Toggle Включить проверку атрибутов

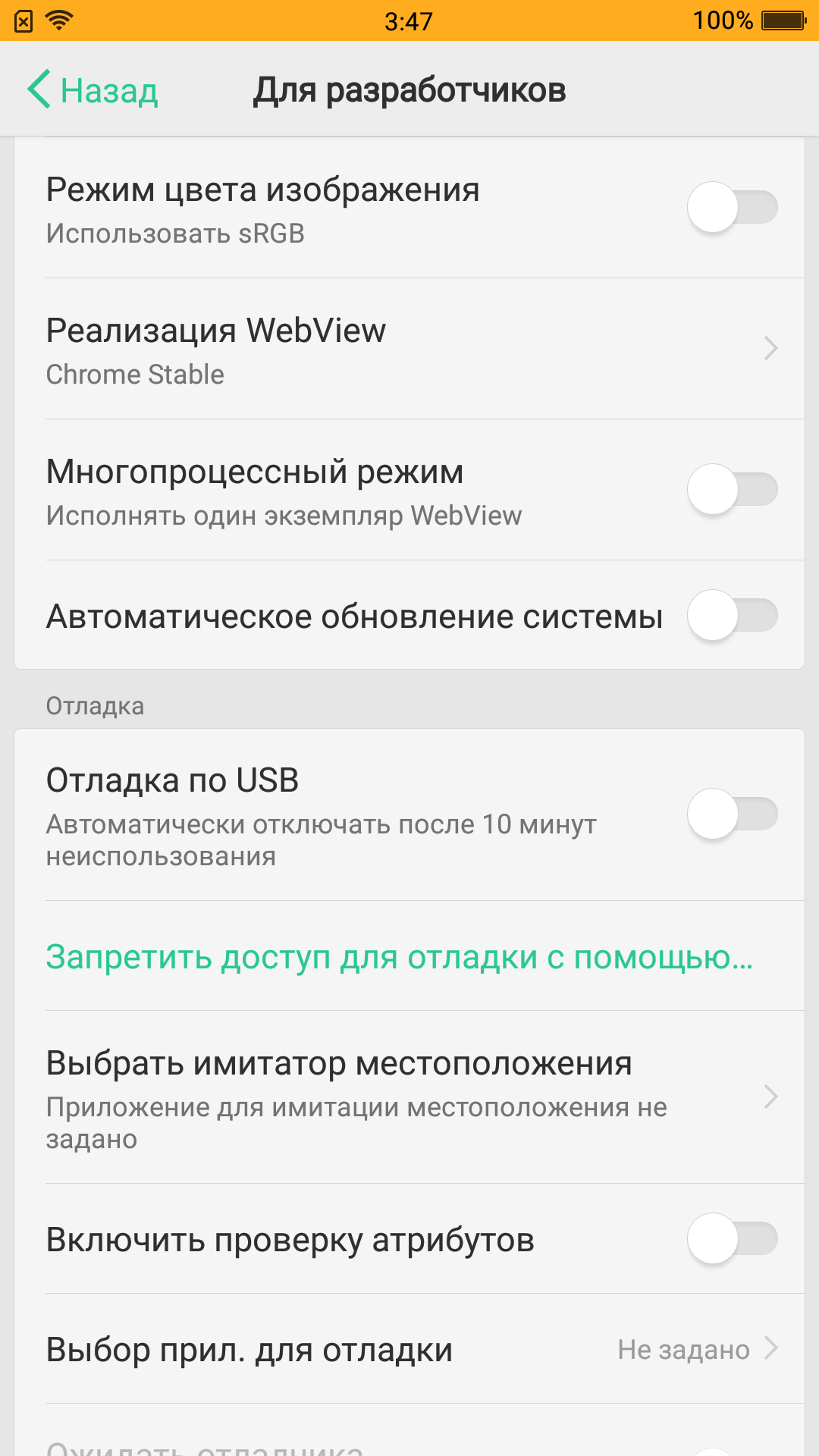pos(733,1238)
